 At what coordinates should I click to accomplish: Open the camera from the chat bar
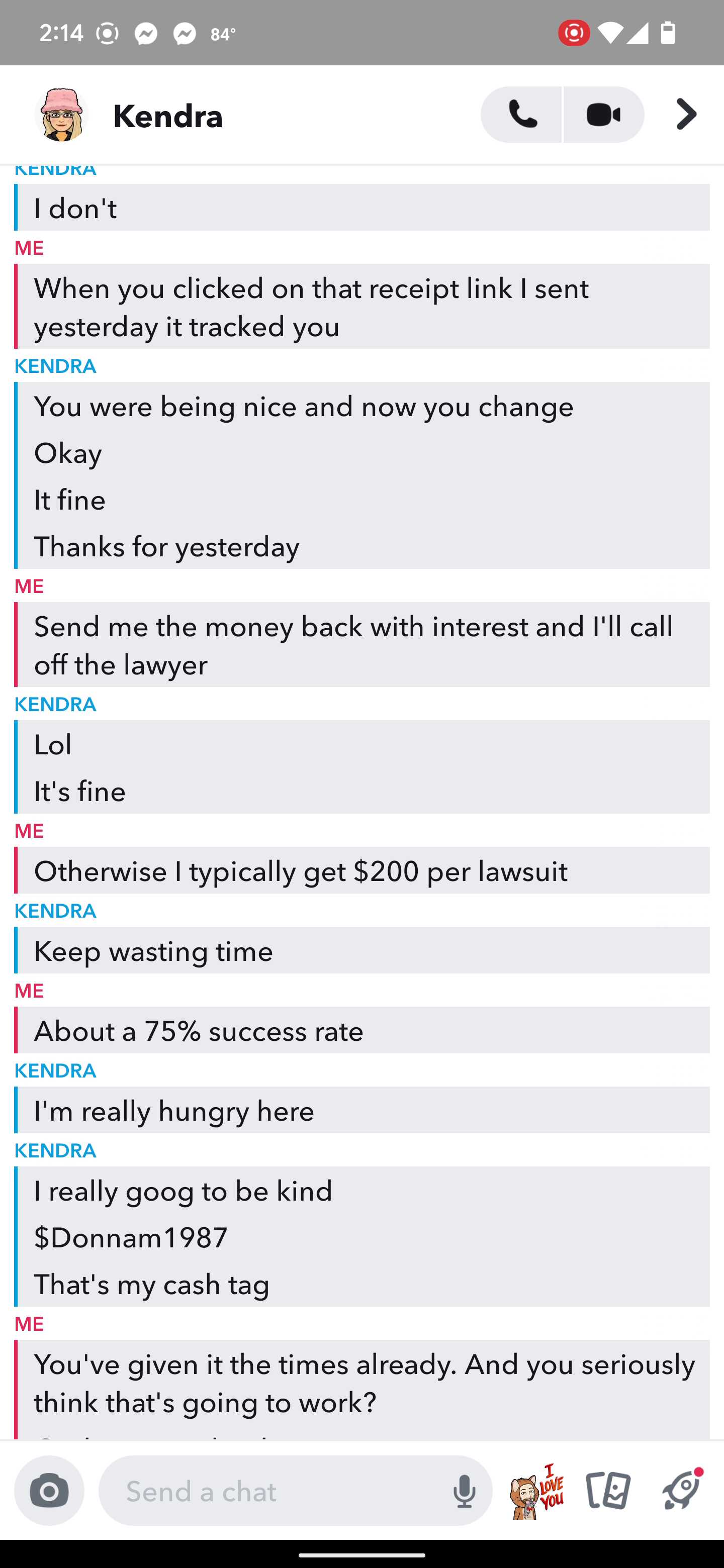pyautogui.click(x=49, y=1491)
